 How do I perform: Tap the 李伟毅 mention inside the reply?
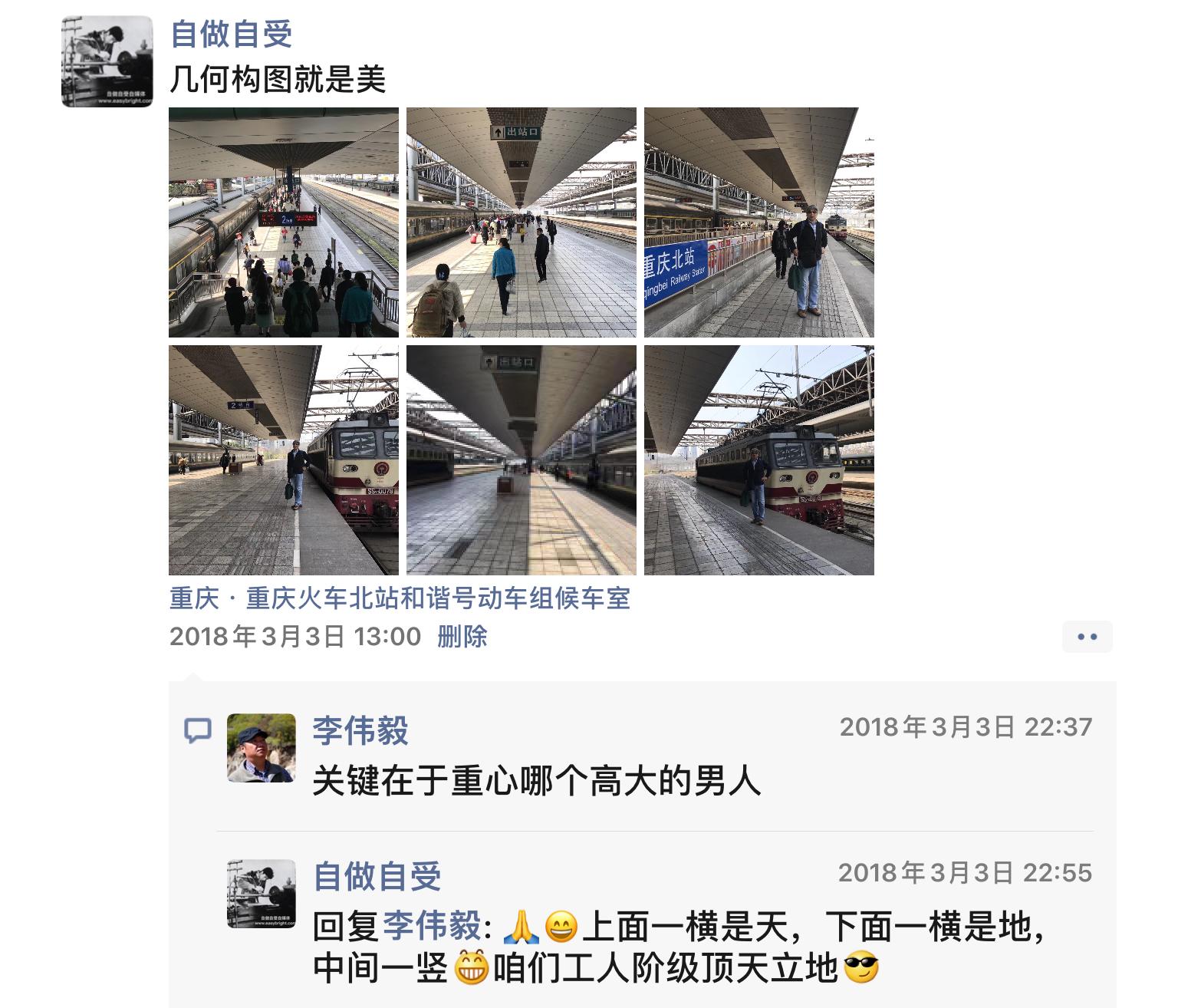(431, 927)
